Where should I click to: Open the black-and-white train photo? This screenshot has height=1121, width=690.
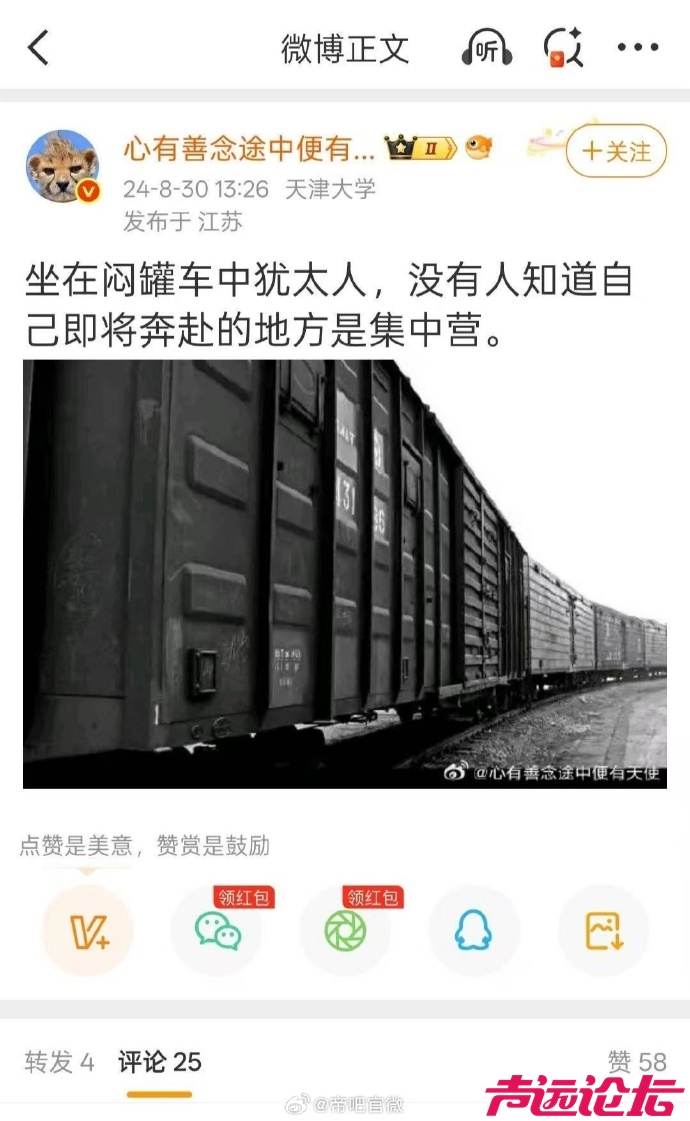345,573
